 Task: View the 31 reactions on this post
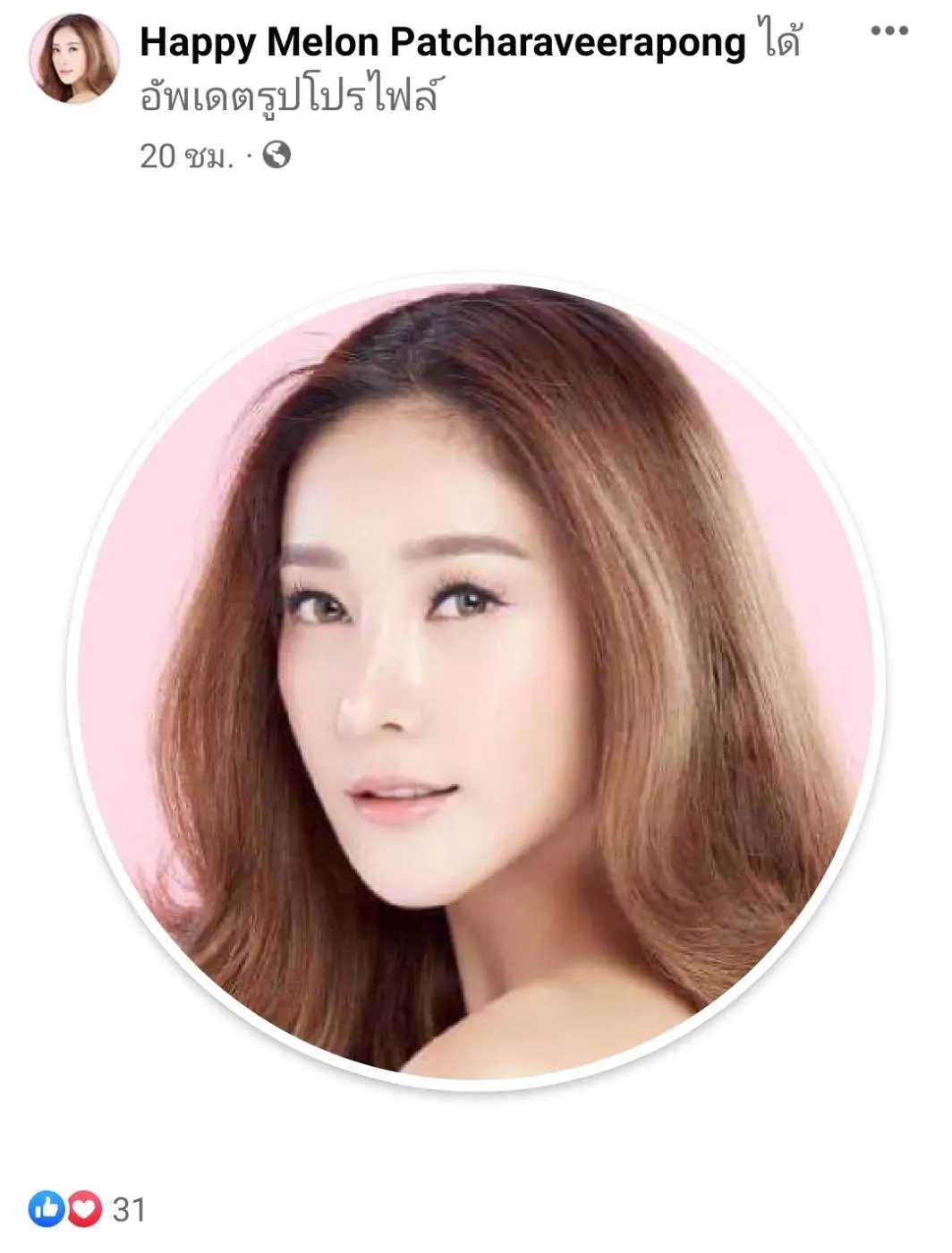(x=88, y=1209)
